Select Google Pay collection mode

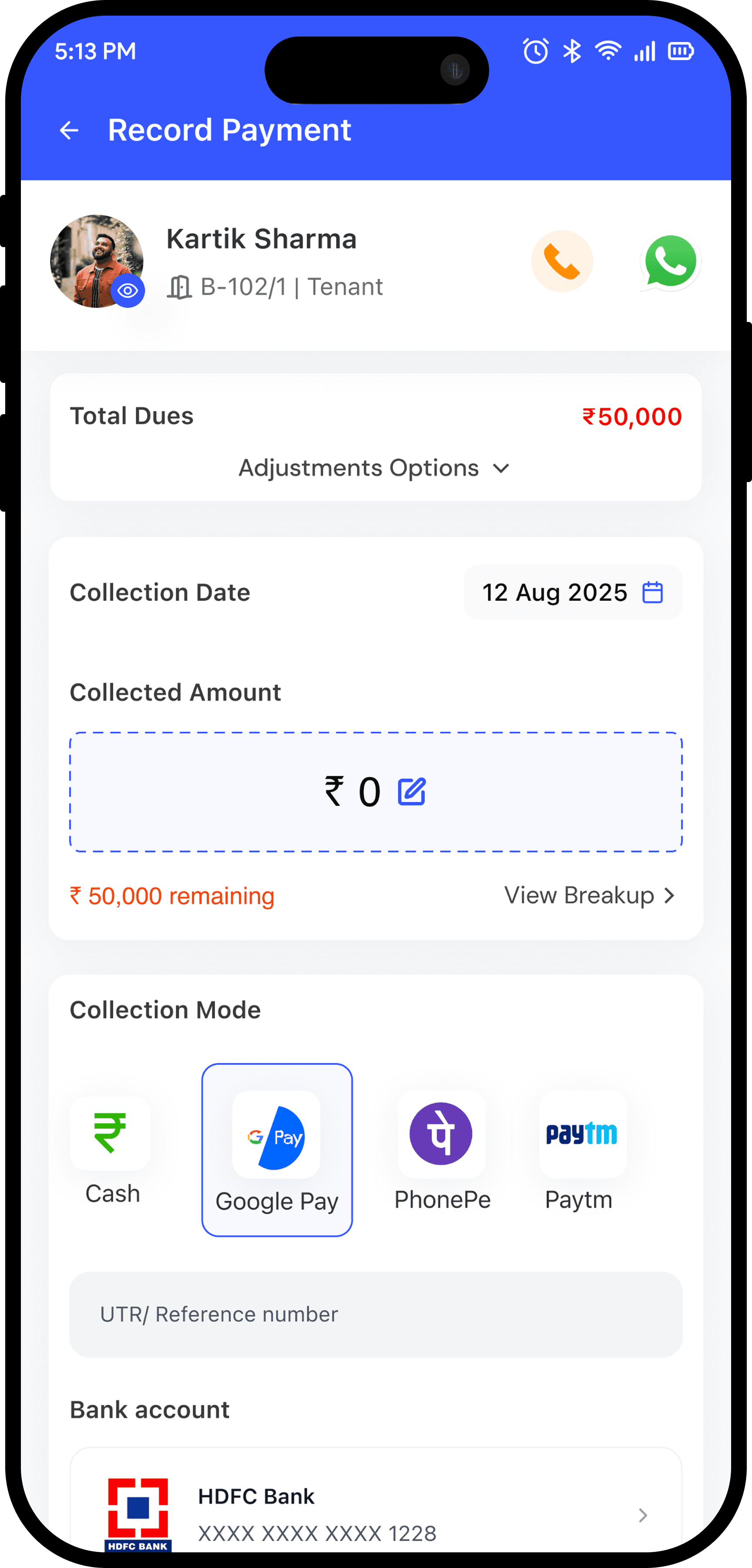point(277,1150)
